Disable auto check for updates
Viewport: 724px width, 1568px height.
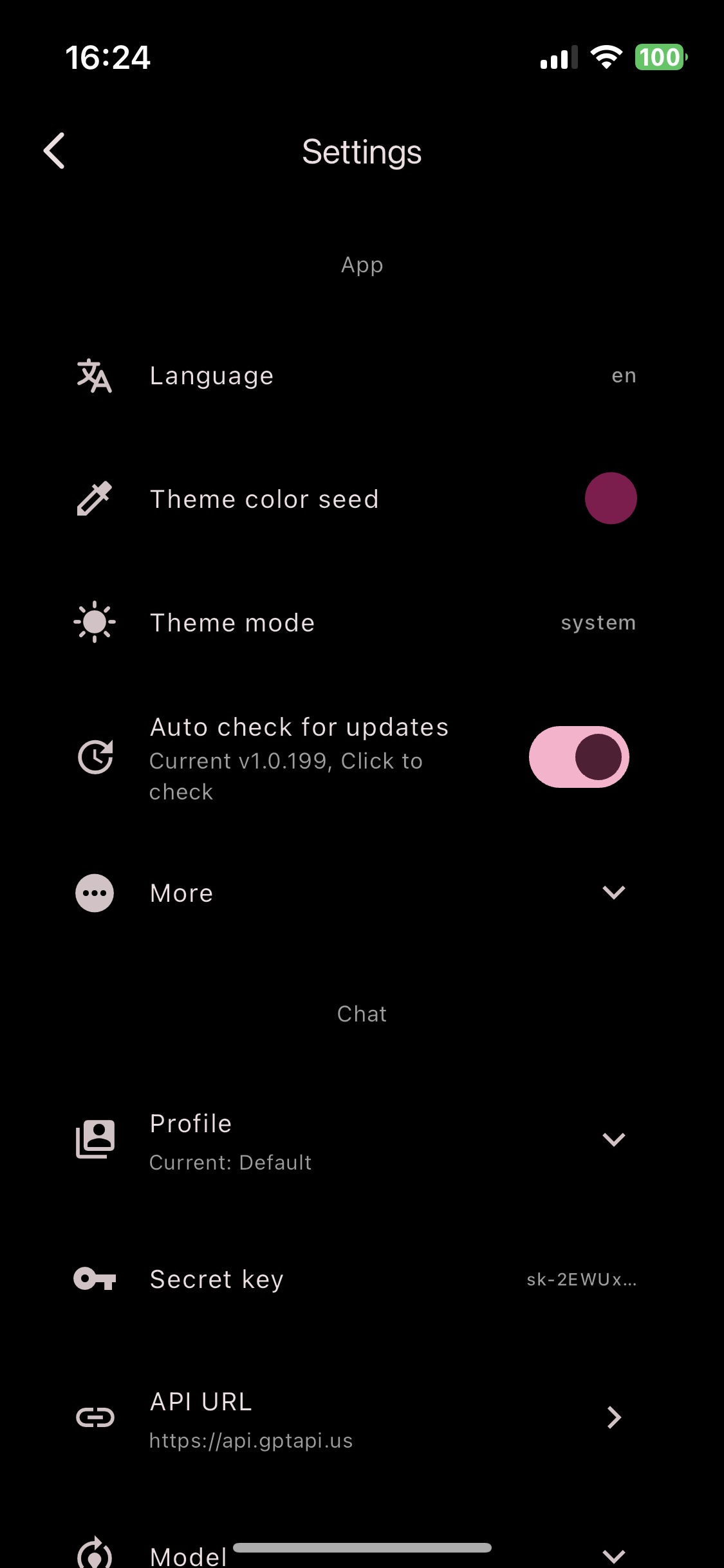tap(579, 757)
